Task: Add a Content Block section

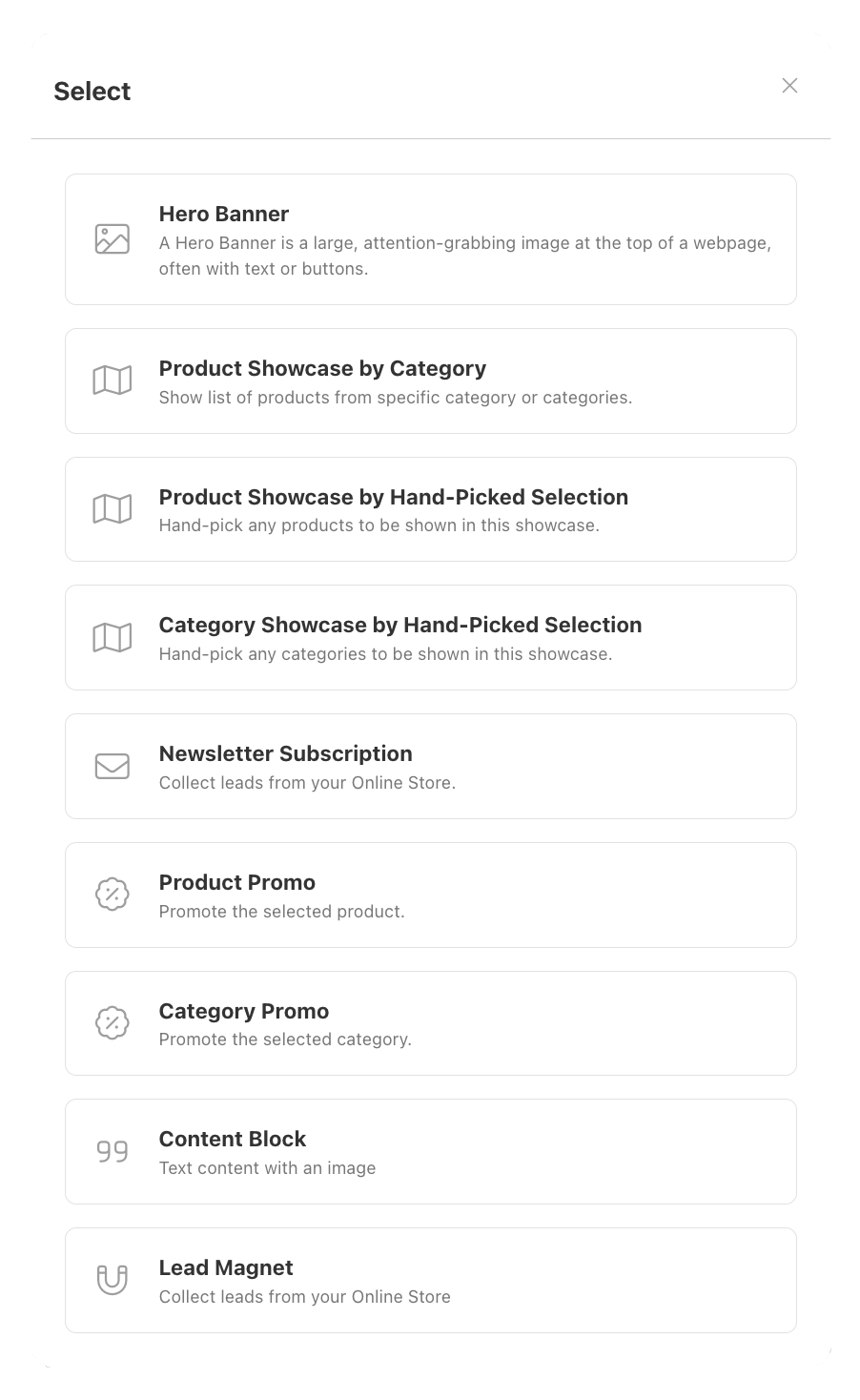Action: (x=431, y=1152)
